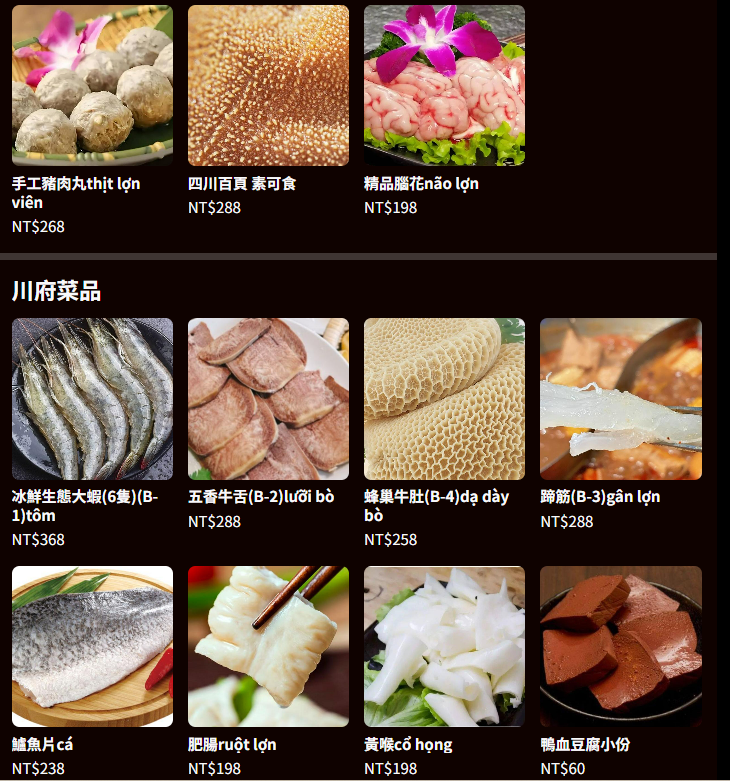View the 精品腦花 não lợn item
The width and height of the screenshot is (730, 781).
click(444, 86)
